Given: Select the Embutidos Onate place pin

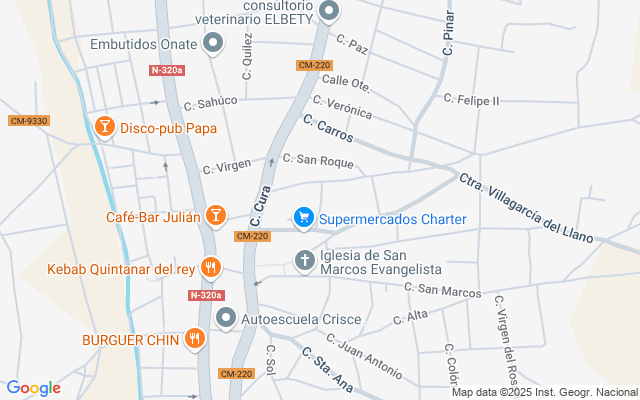Looking at the screenshot, I should [x=213, y=43].
